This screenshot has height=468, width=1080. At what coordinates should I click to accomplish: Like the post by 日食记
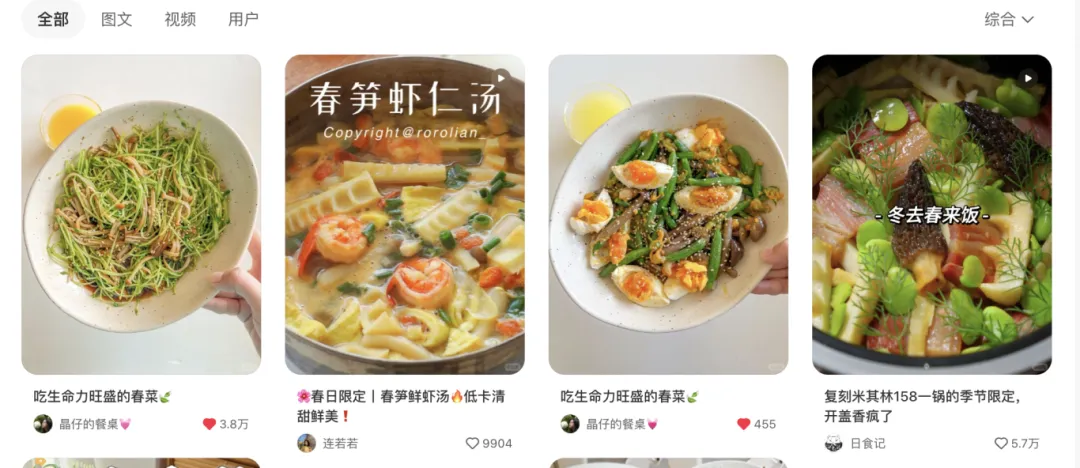(x=1000, y=443)
